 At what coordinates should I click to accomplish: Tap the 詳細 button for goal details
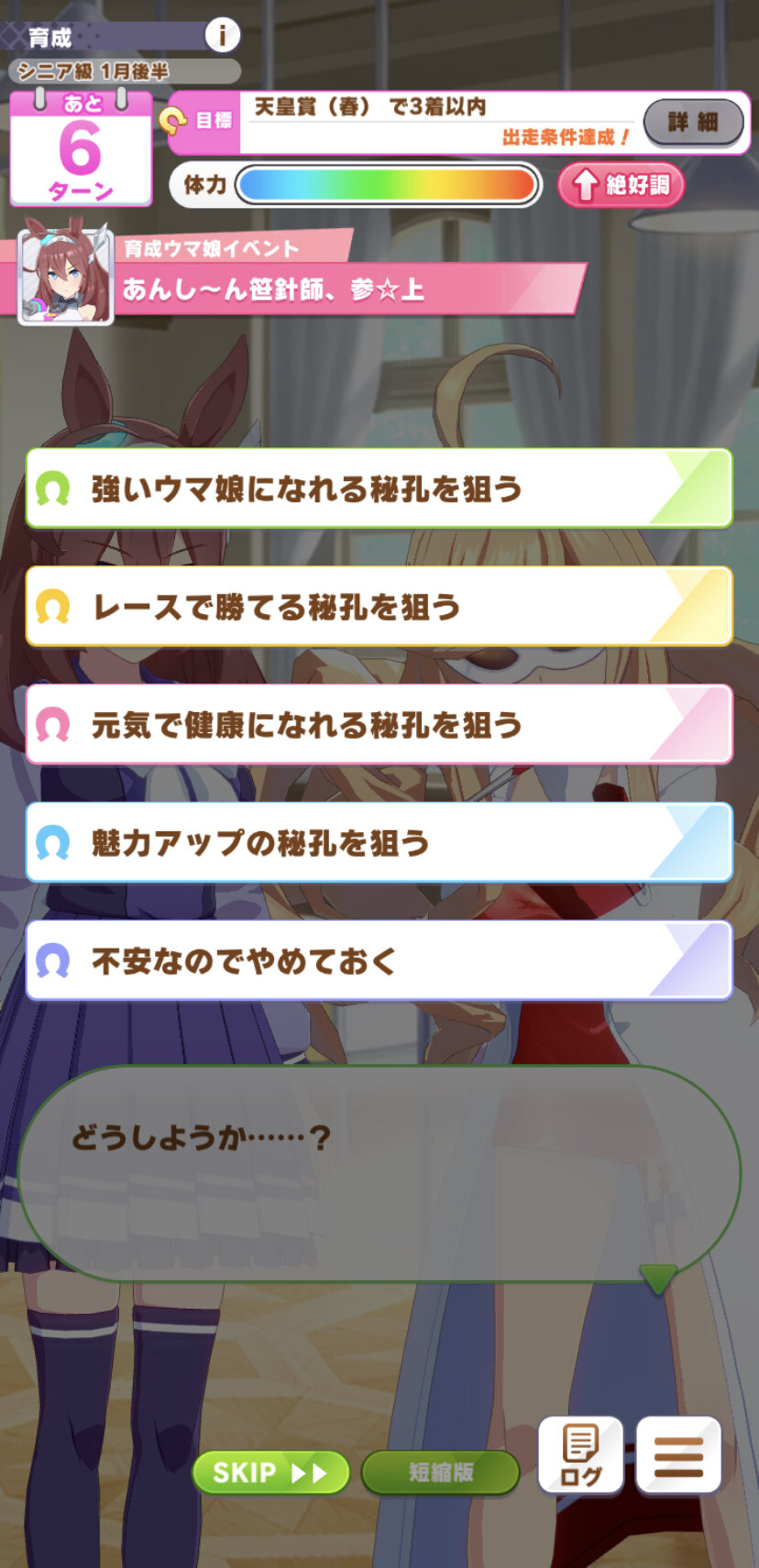pos(693,122)
